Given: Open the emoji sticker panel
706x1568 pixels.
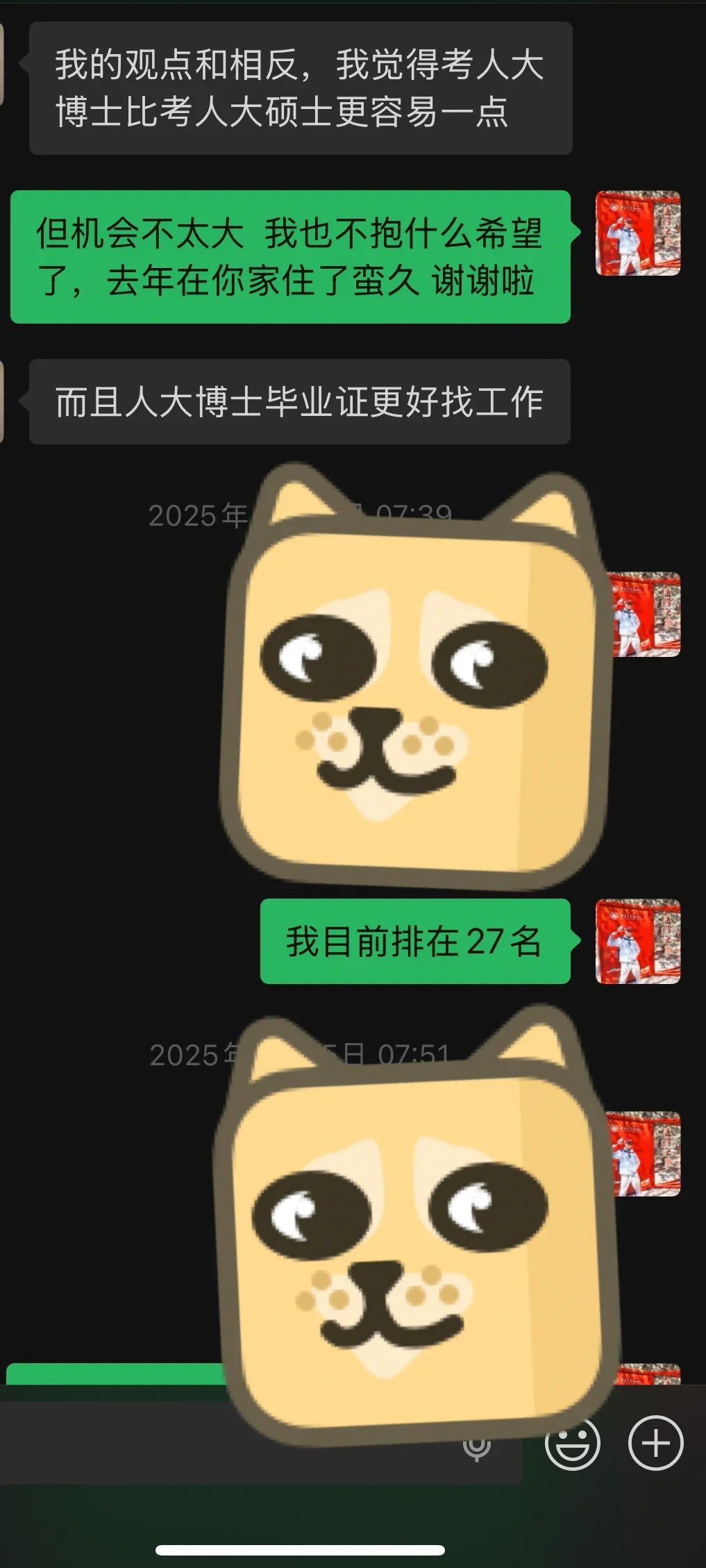Looking at the screenshot, I should pos(572,1444).
